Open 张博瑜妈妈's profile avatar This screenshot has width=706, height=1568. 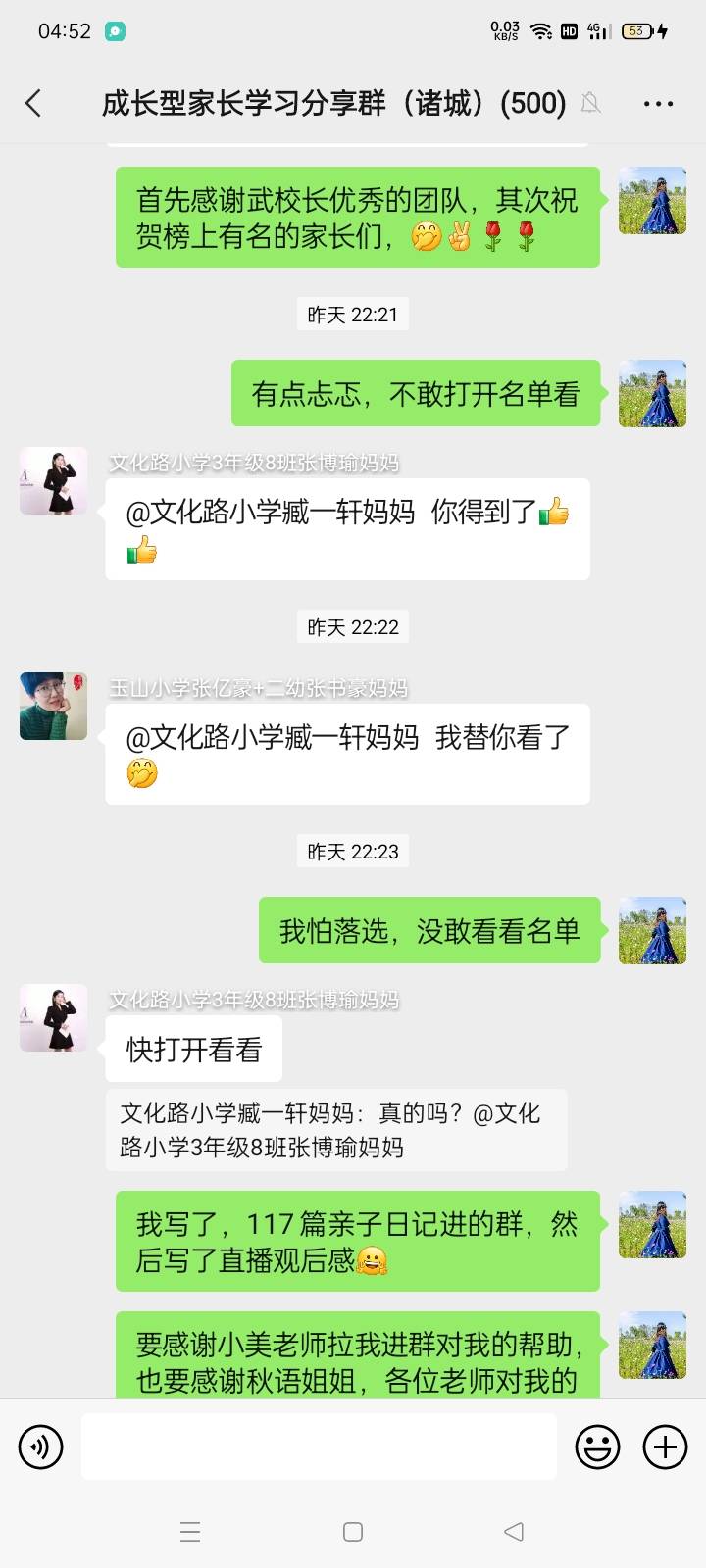click(53, 480)
